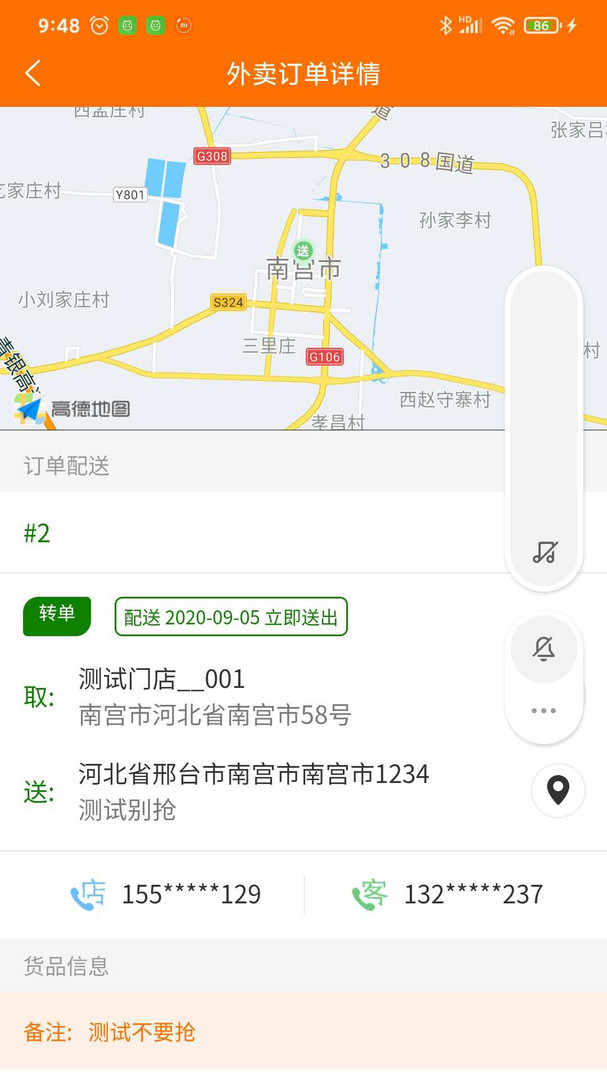Viewport: 607px width, 1080px height.
Task: Go back from the order details page
Action: tap(33, 73)
